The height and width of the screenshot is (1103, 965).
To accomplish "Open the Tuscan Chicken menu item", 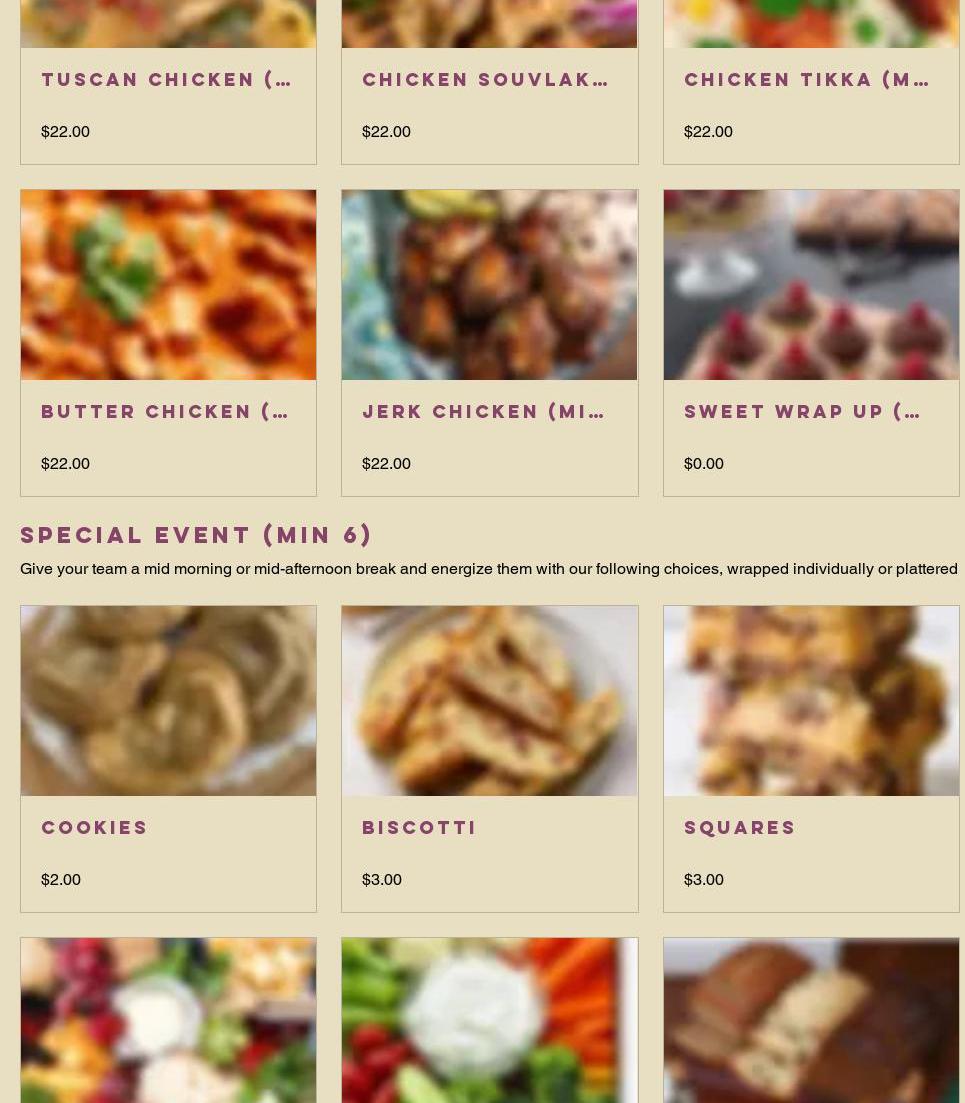I will 167,80.
